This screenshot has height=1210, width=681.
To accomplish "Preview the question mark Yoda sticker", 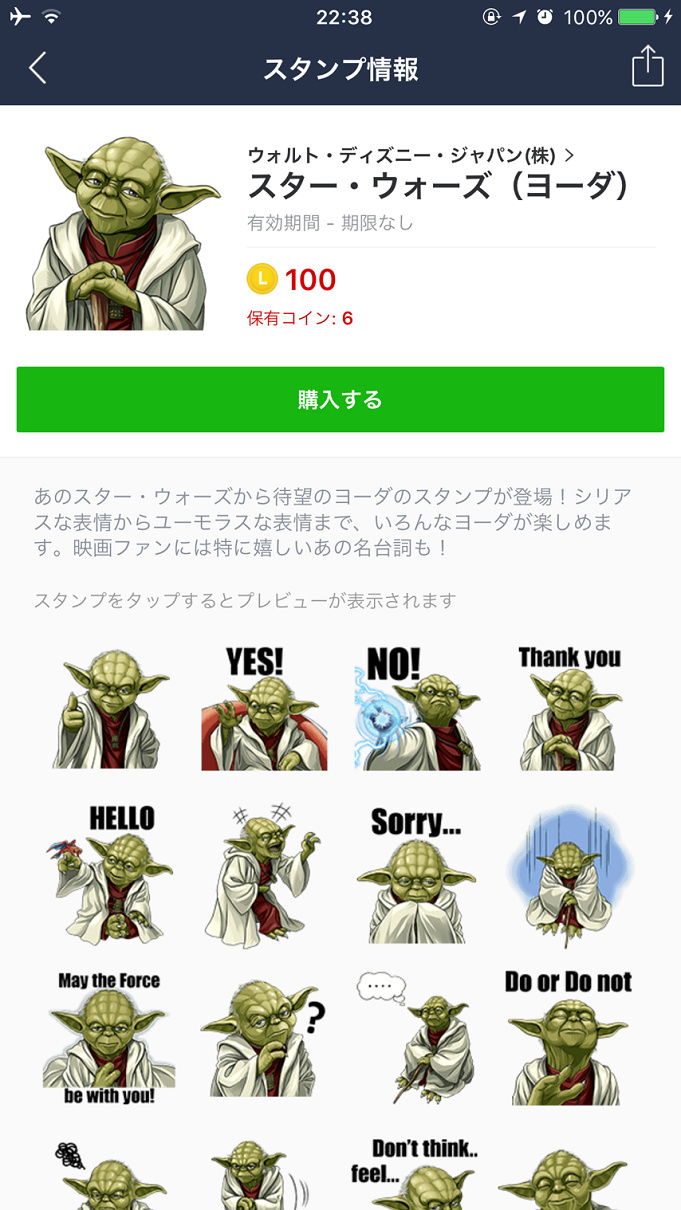I will (263, 1038).
